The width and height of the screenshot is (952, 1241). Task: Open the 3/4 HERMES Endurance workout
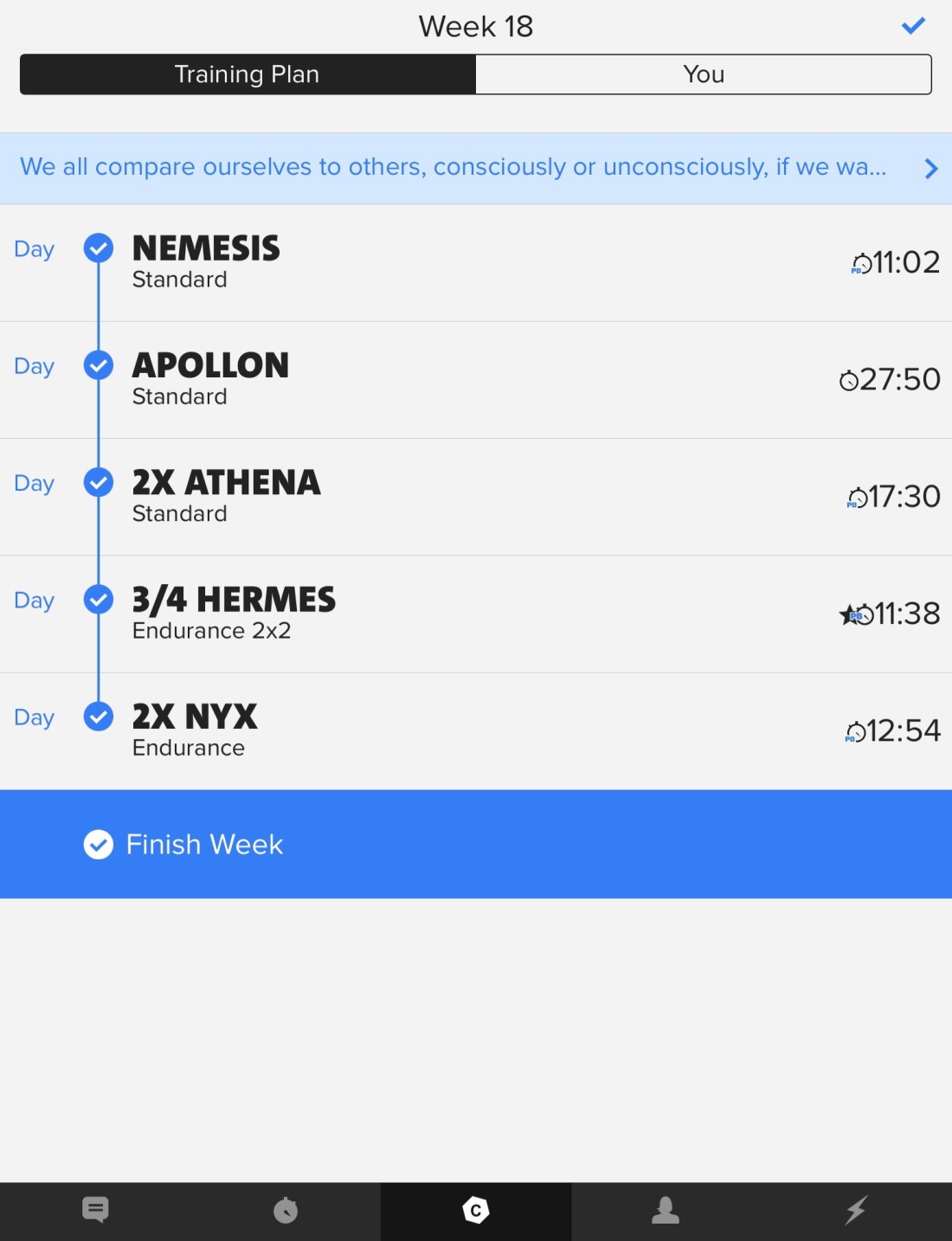pyautogui.click(x=475, y=614)
